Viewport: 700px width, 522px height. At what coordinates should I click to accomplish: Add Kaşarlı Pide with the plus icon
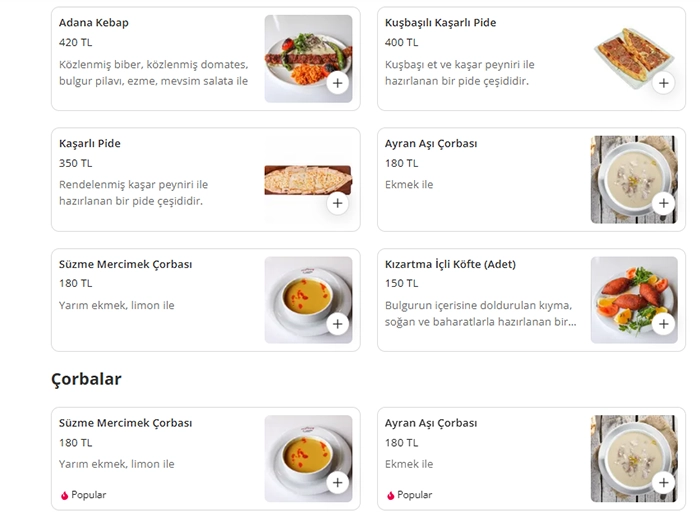(337, 203)
